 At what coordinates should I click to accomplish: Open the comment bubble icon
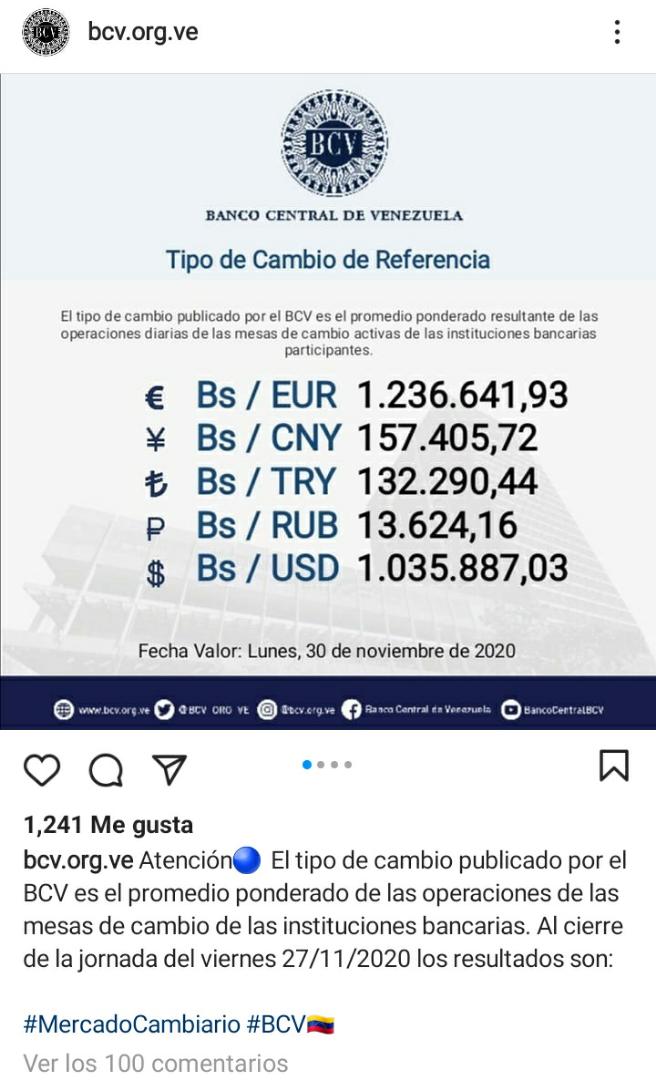(x=106, y=769)
